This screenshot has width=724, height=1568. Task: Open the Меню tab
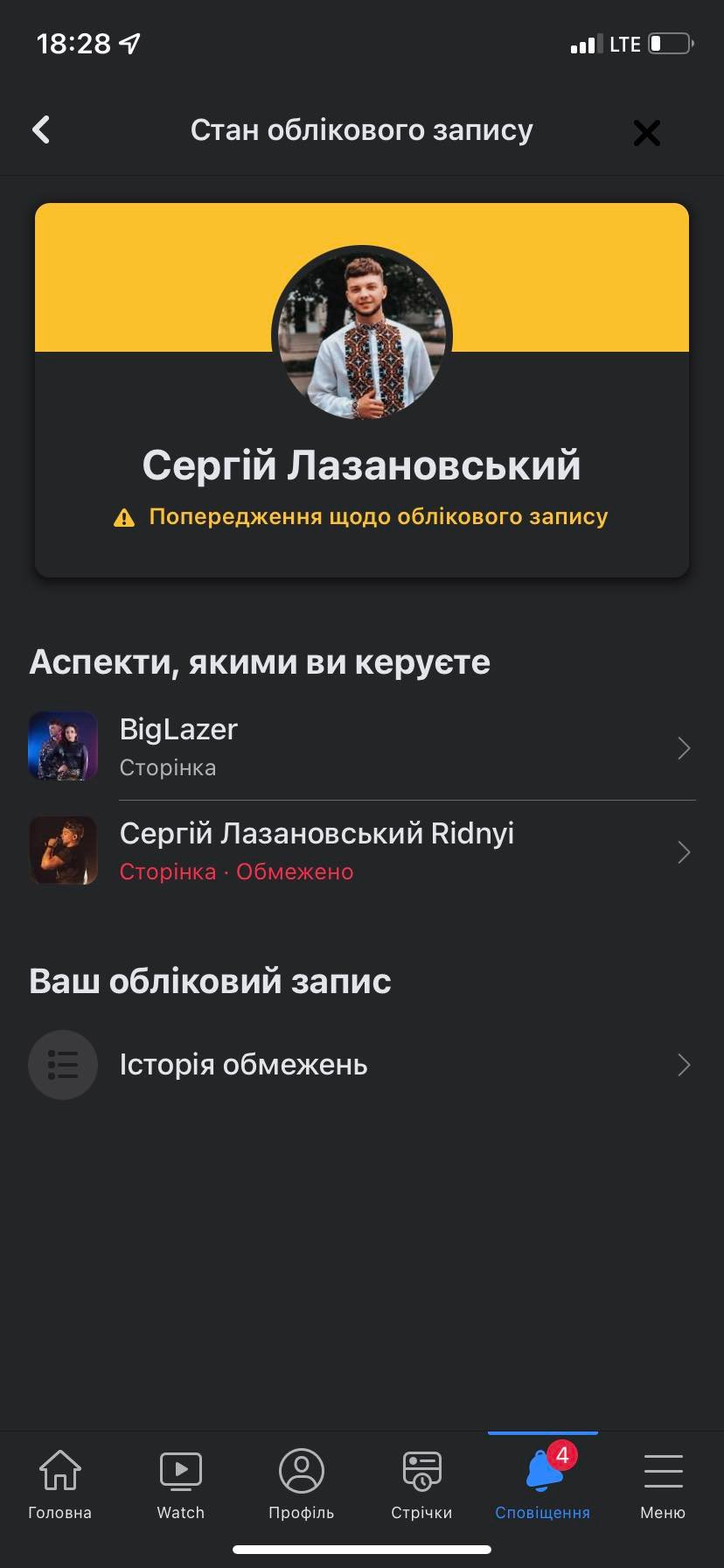coord(663,1484)
